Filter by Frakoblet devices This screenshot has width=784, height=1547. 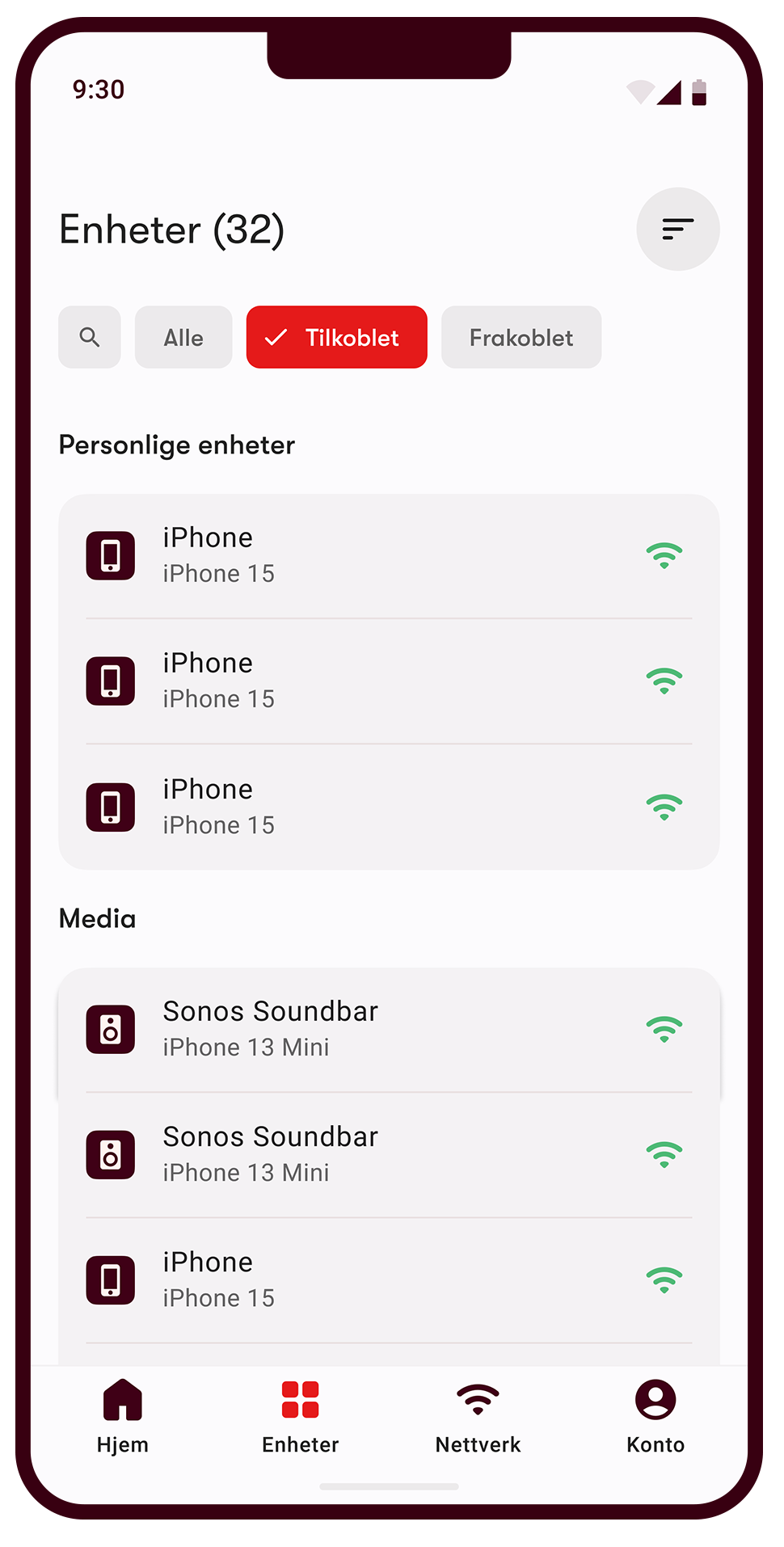click(x=521, y=337)
